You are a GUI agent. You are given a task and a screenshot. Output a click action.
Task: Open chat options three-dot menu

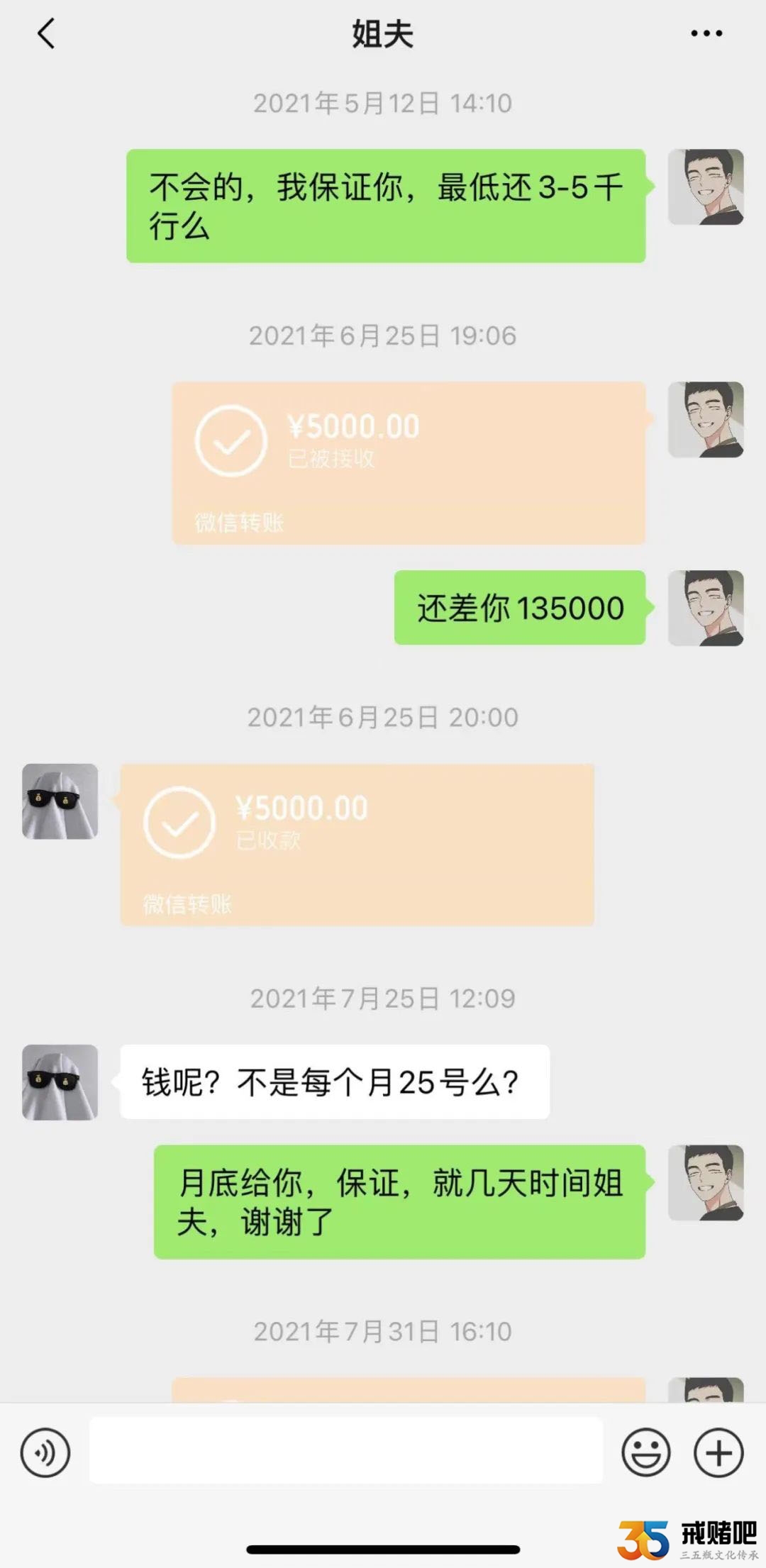click(x=706, y=33)
